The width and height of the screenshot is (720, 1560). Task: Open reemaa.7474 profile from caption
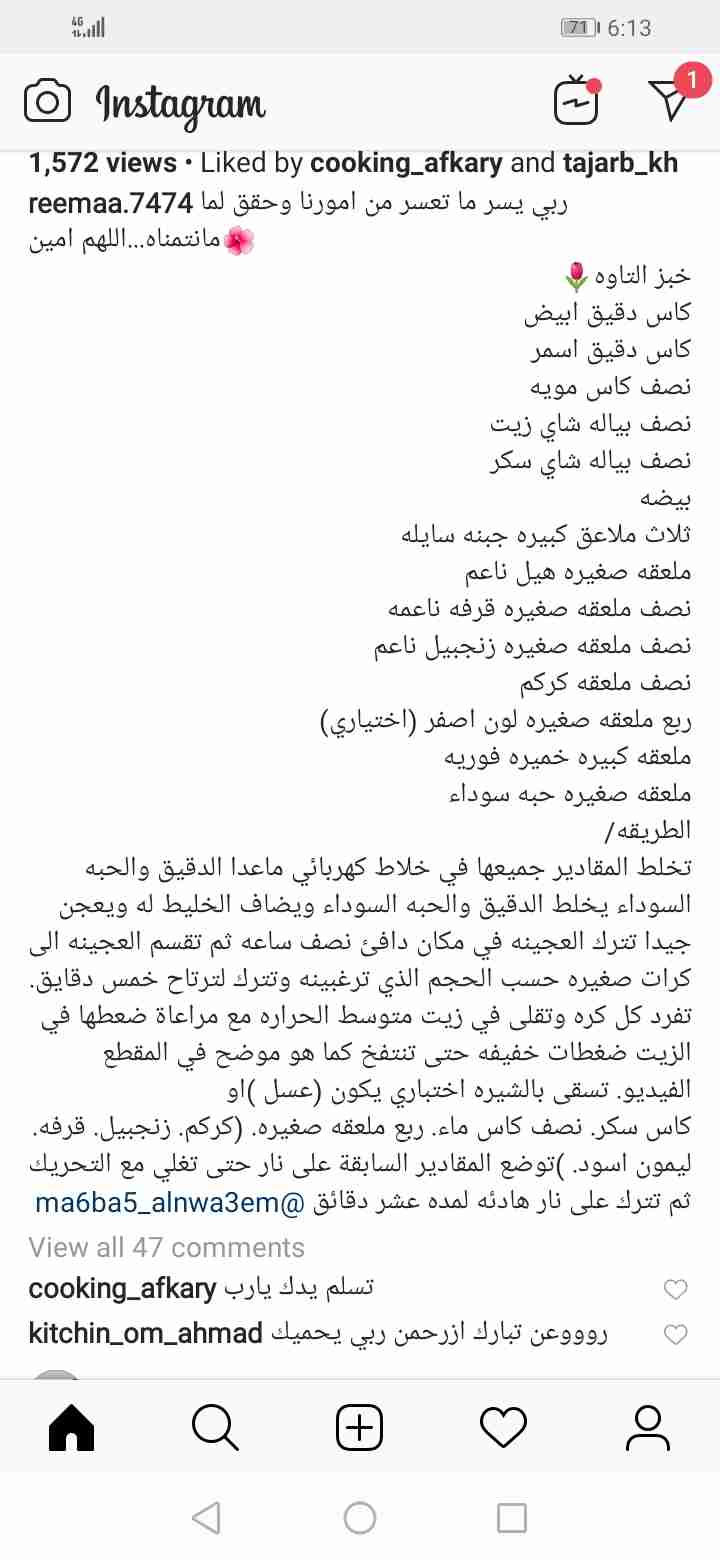tap(110, 203)
